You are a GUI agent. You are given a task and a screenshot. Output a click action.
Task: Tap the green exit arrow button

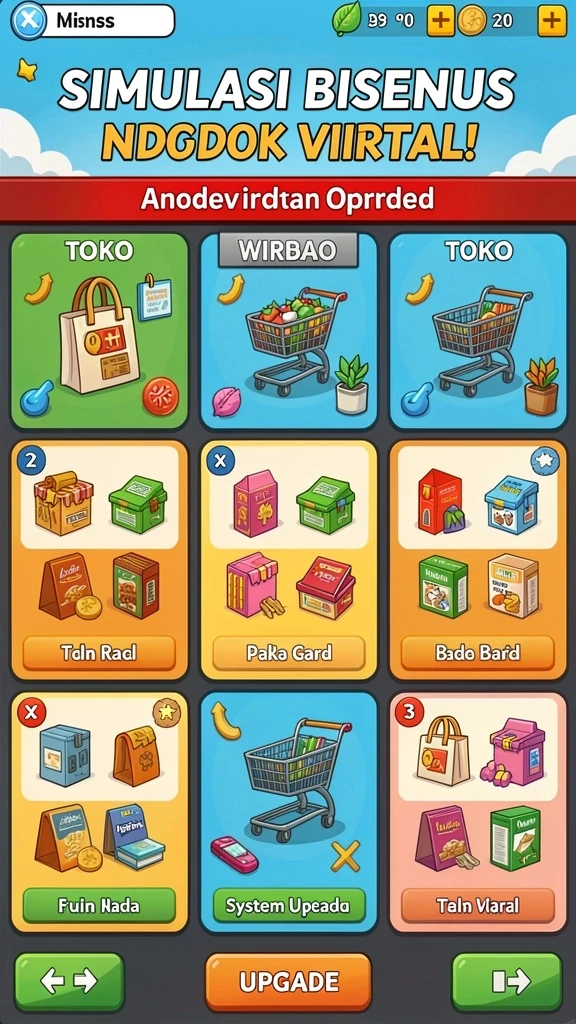[x=507, y=981]
